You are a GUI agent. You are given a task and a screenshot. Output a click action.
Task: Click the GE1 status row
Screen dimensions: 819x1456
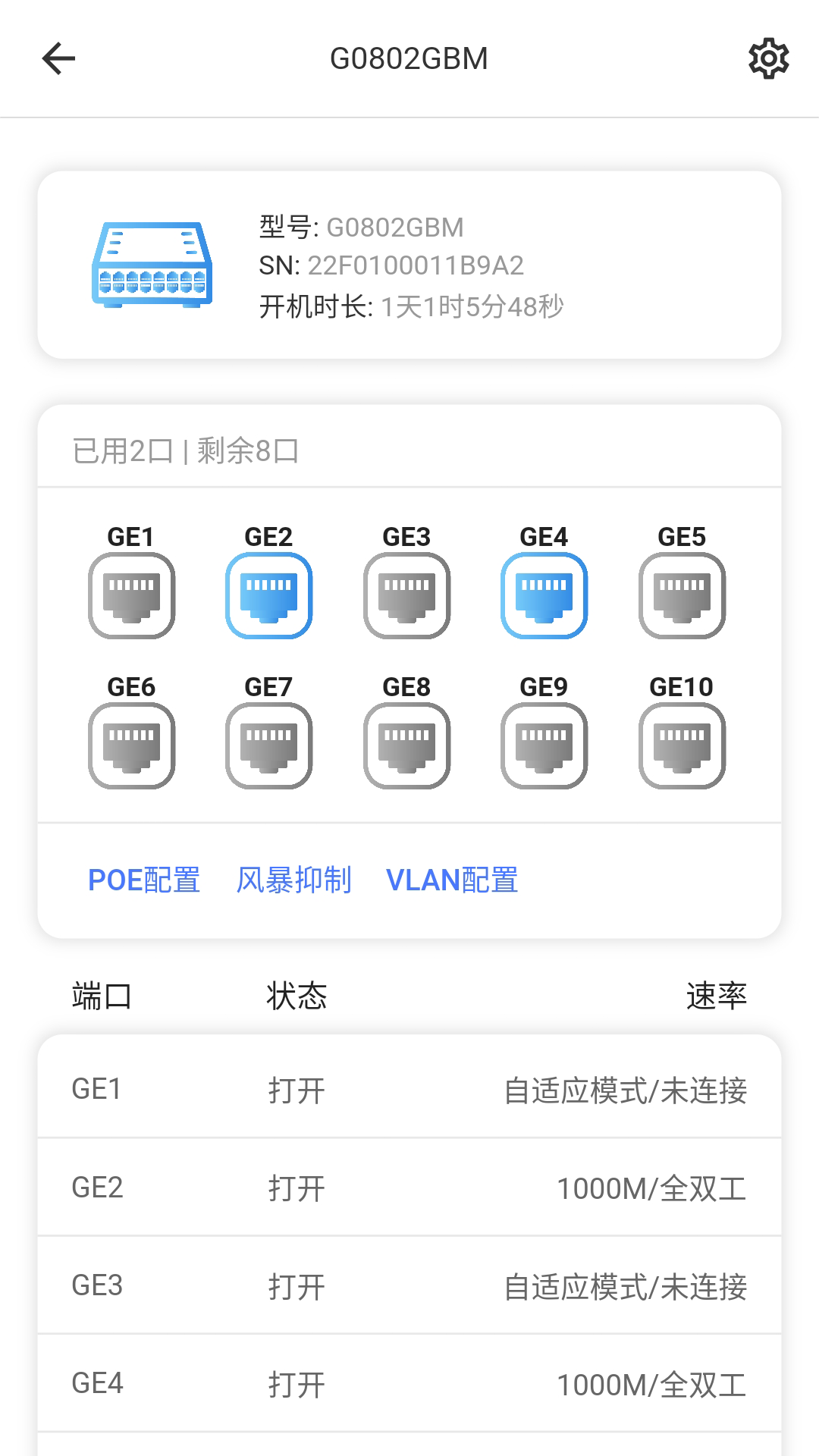[x=409, y=1090]
